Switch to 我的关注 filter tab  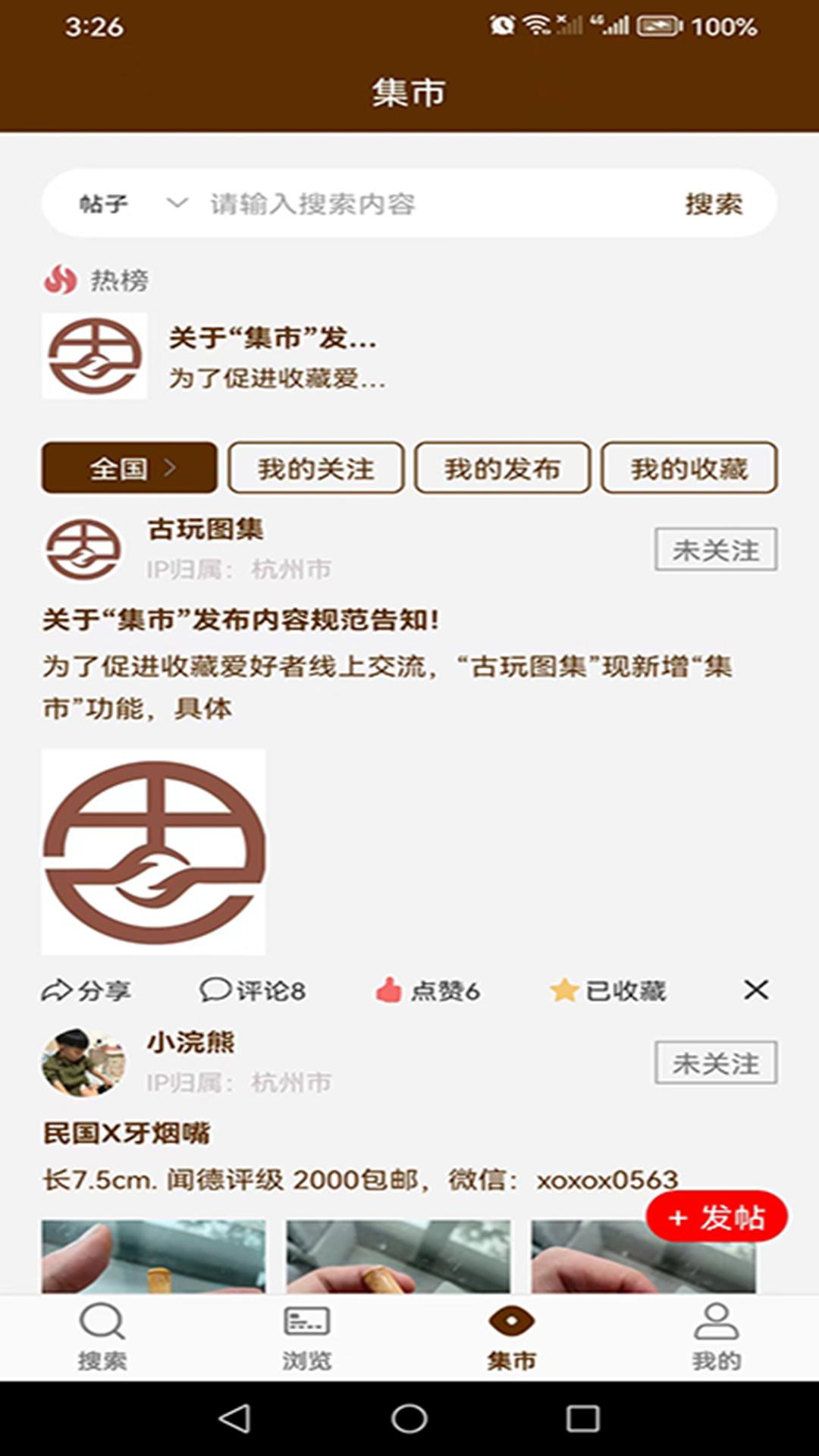(315, 469)
